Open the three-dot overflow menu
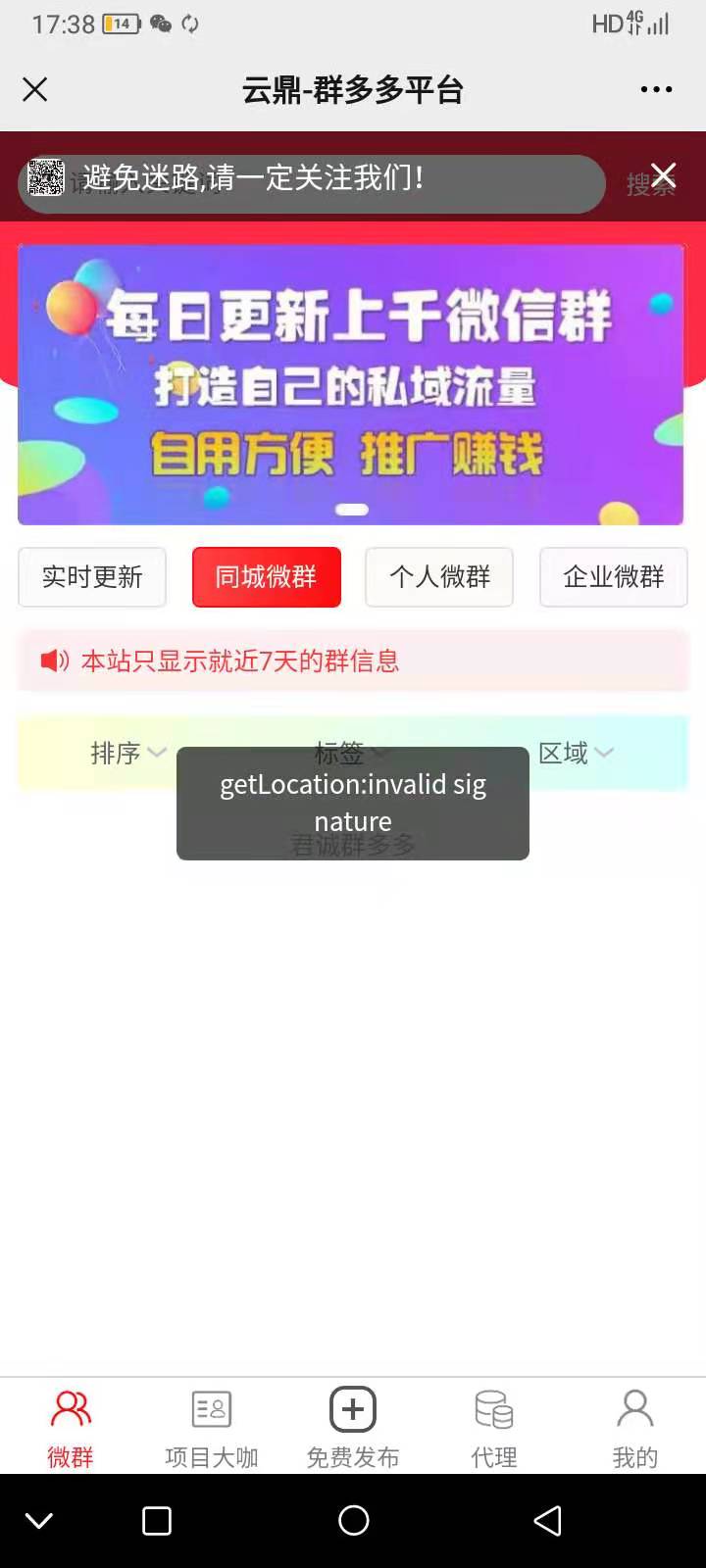706x1568 pixels. (x=656, y=89)
